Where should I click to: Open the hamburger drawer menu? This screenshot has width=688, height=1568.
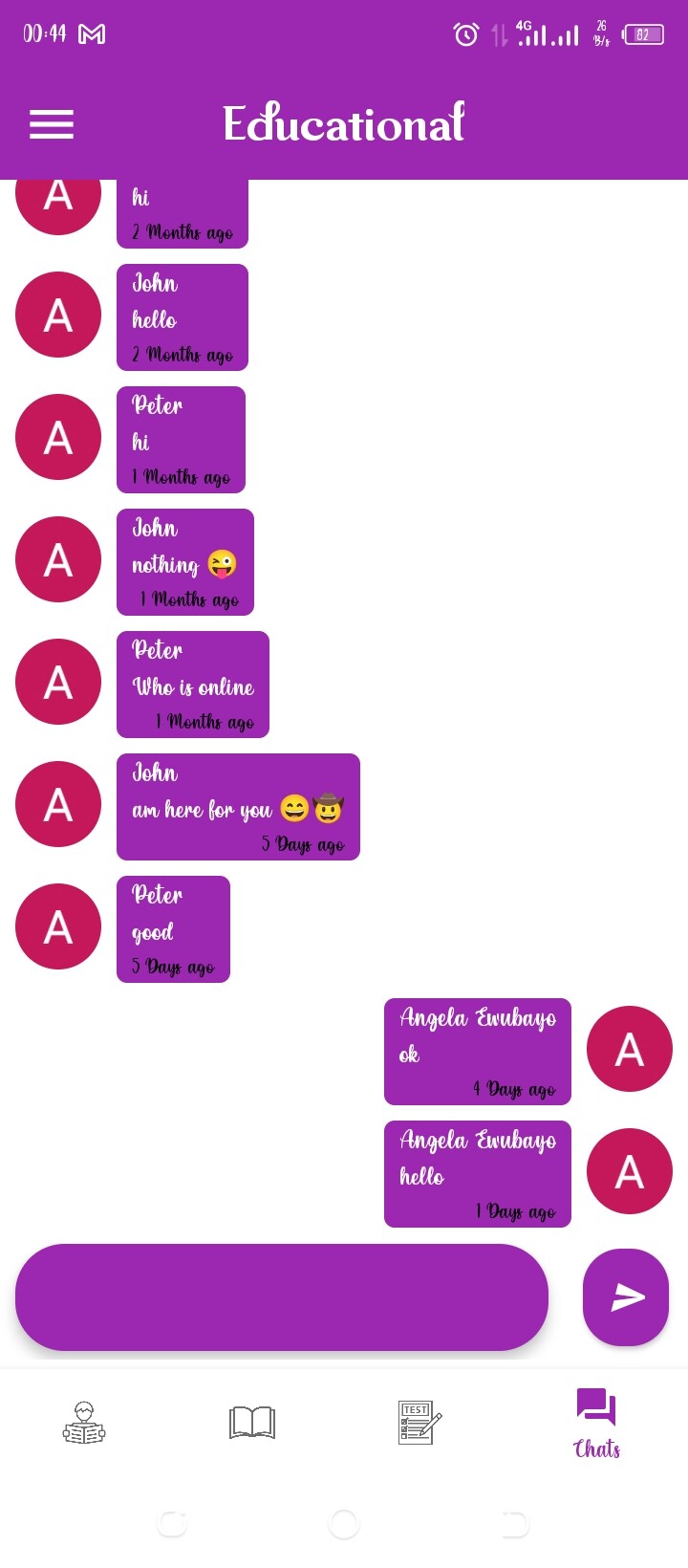pyautogui.click(x=52, y=124)
